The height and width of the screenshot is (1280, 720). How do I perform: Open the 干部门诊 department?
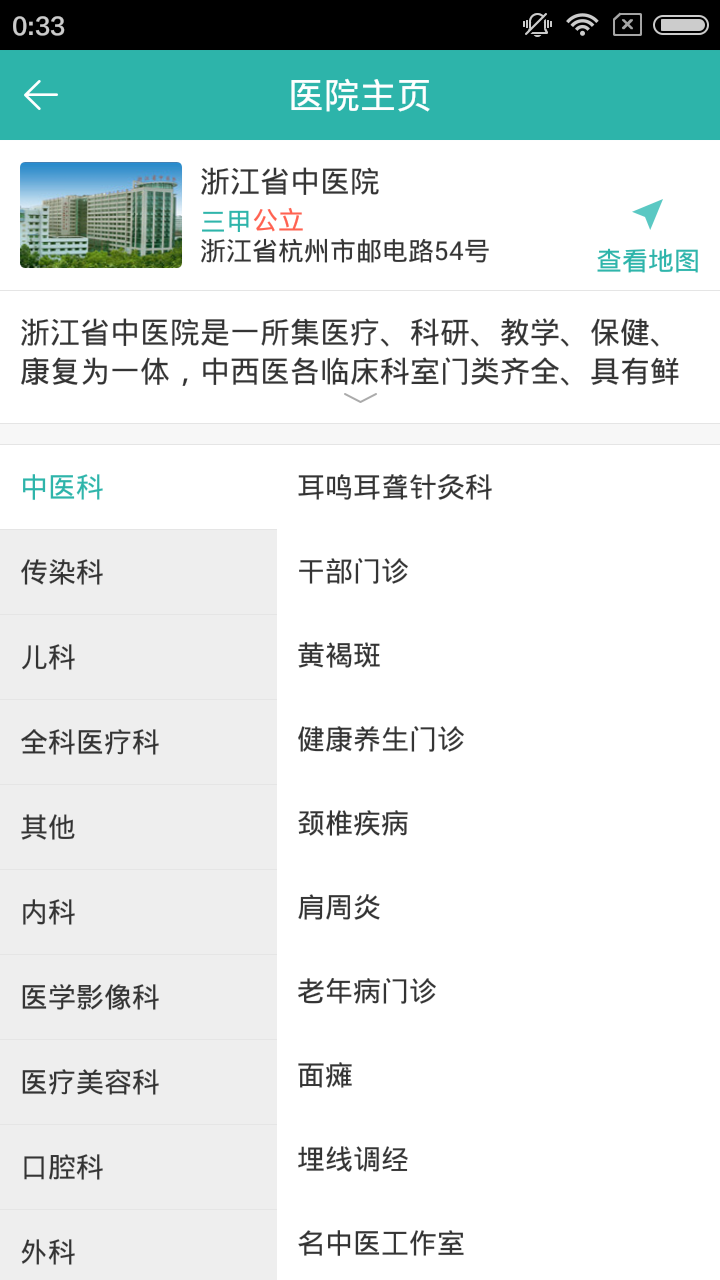(354, 571)
